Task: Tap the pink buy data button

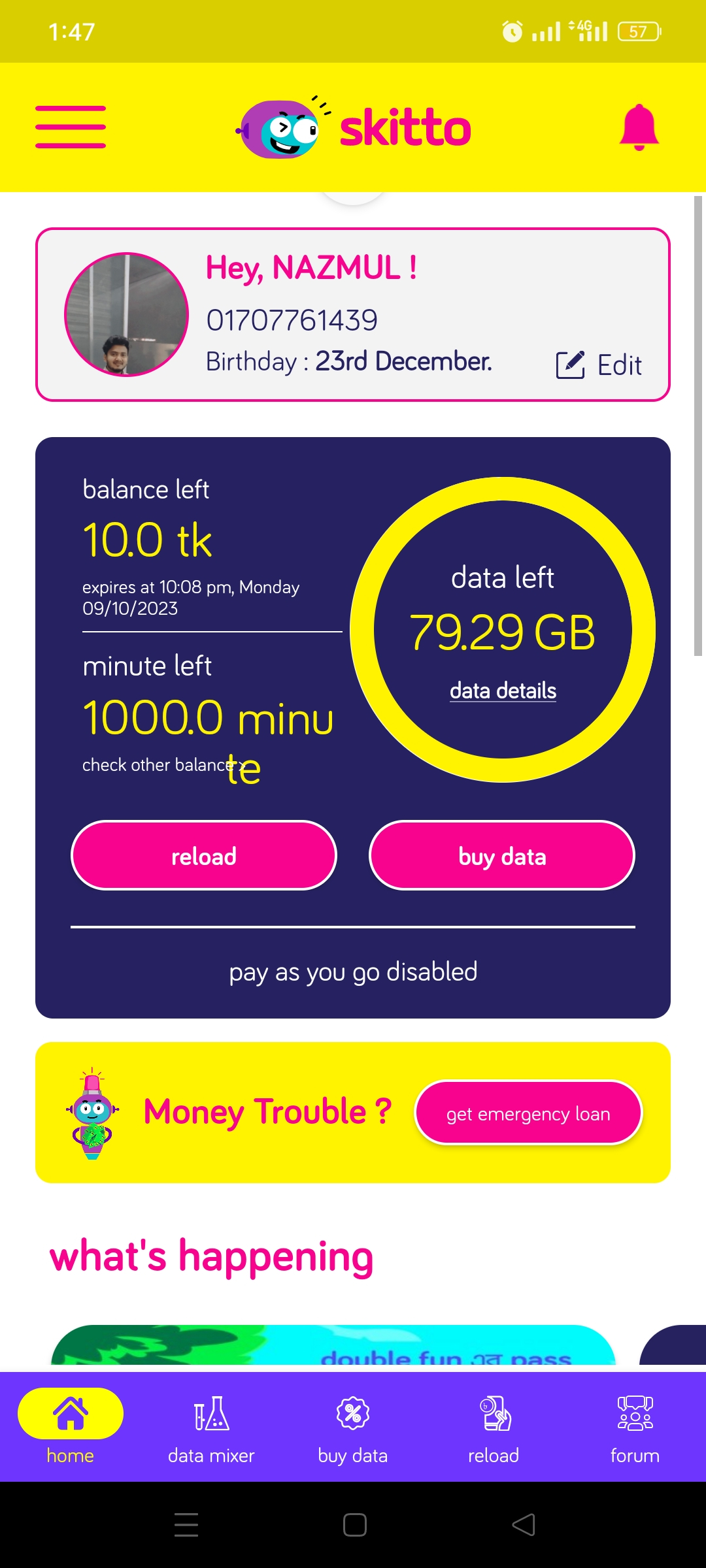Action: 502,856
